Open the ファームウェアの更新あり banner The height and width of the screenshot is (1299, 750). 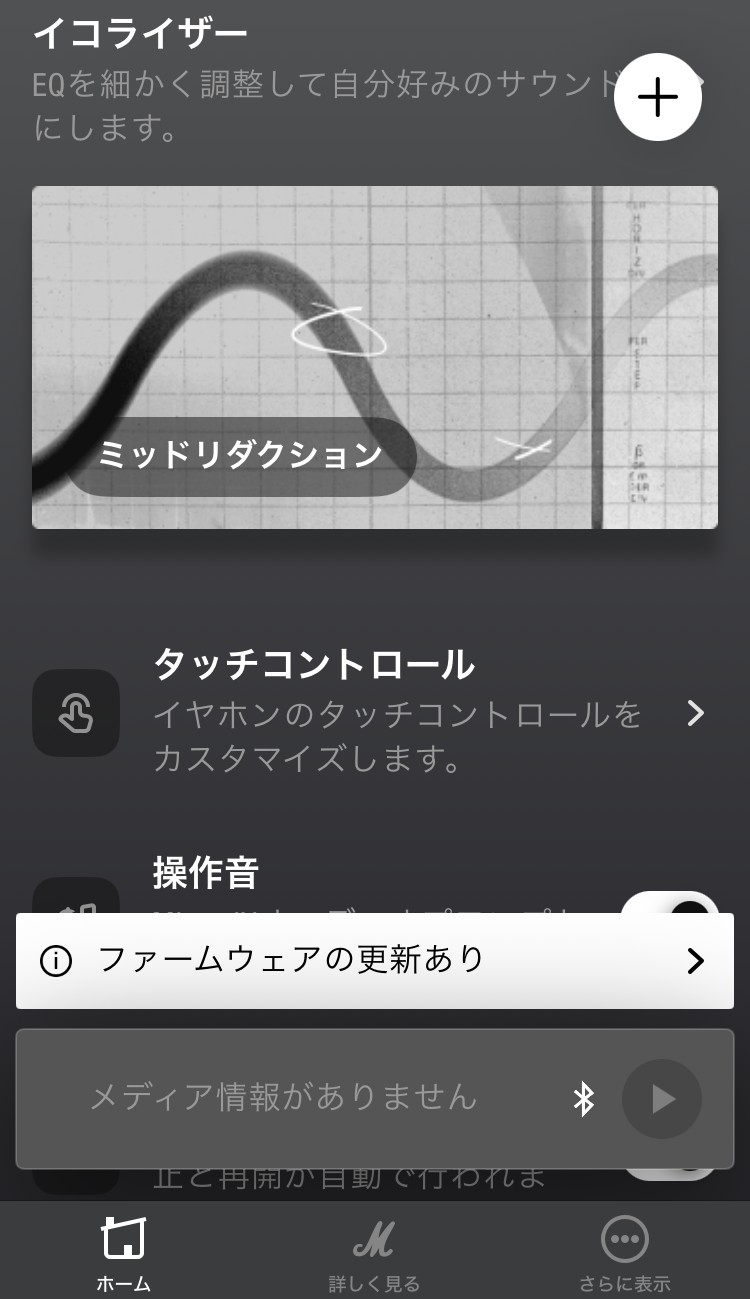coord(374,961)
